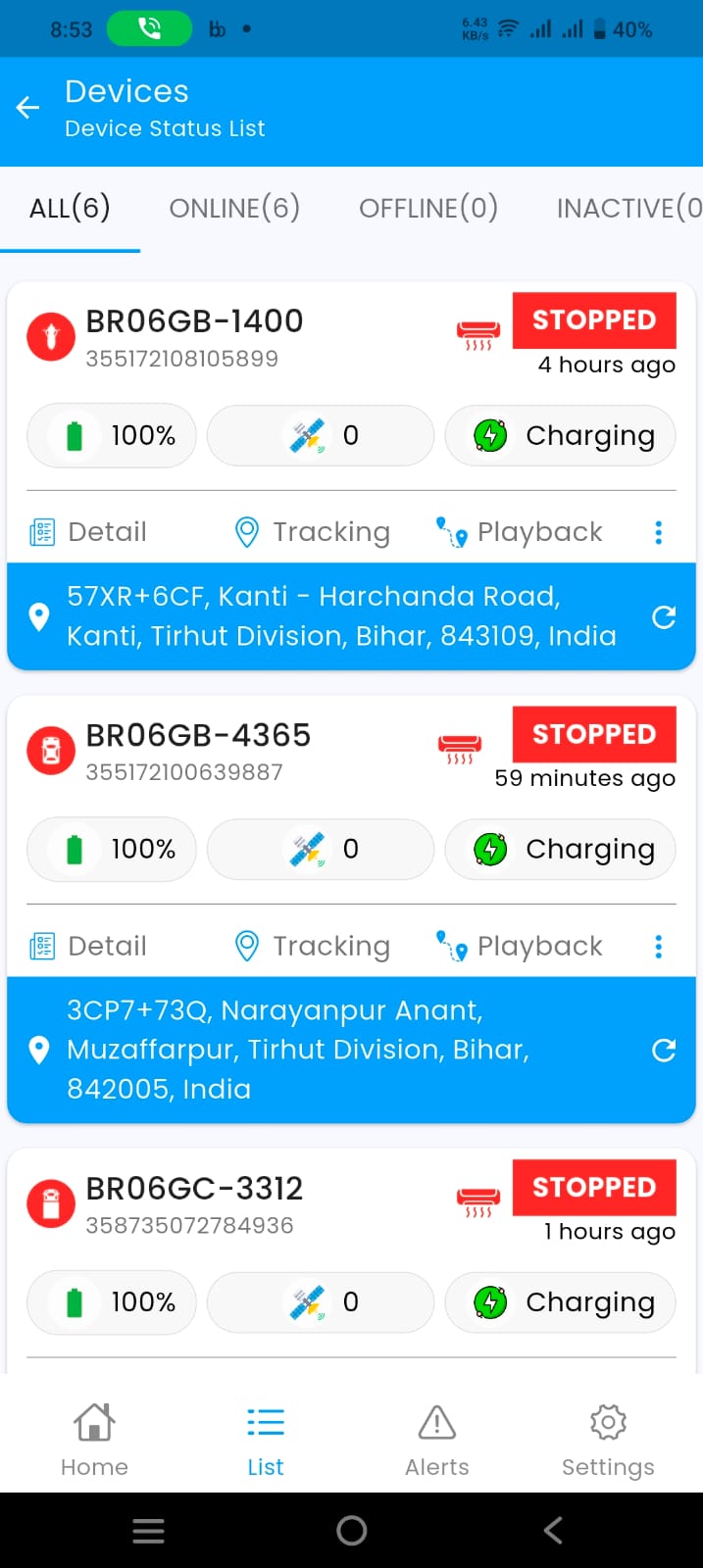The width and height of the screenshot is (703, 1568).
Task: Open the overflow menu for BR06GB-4365
Action: click(658, 947)
